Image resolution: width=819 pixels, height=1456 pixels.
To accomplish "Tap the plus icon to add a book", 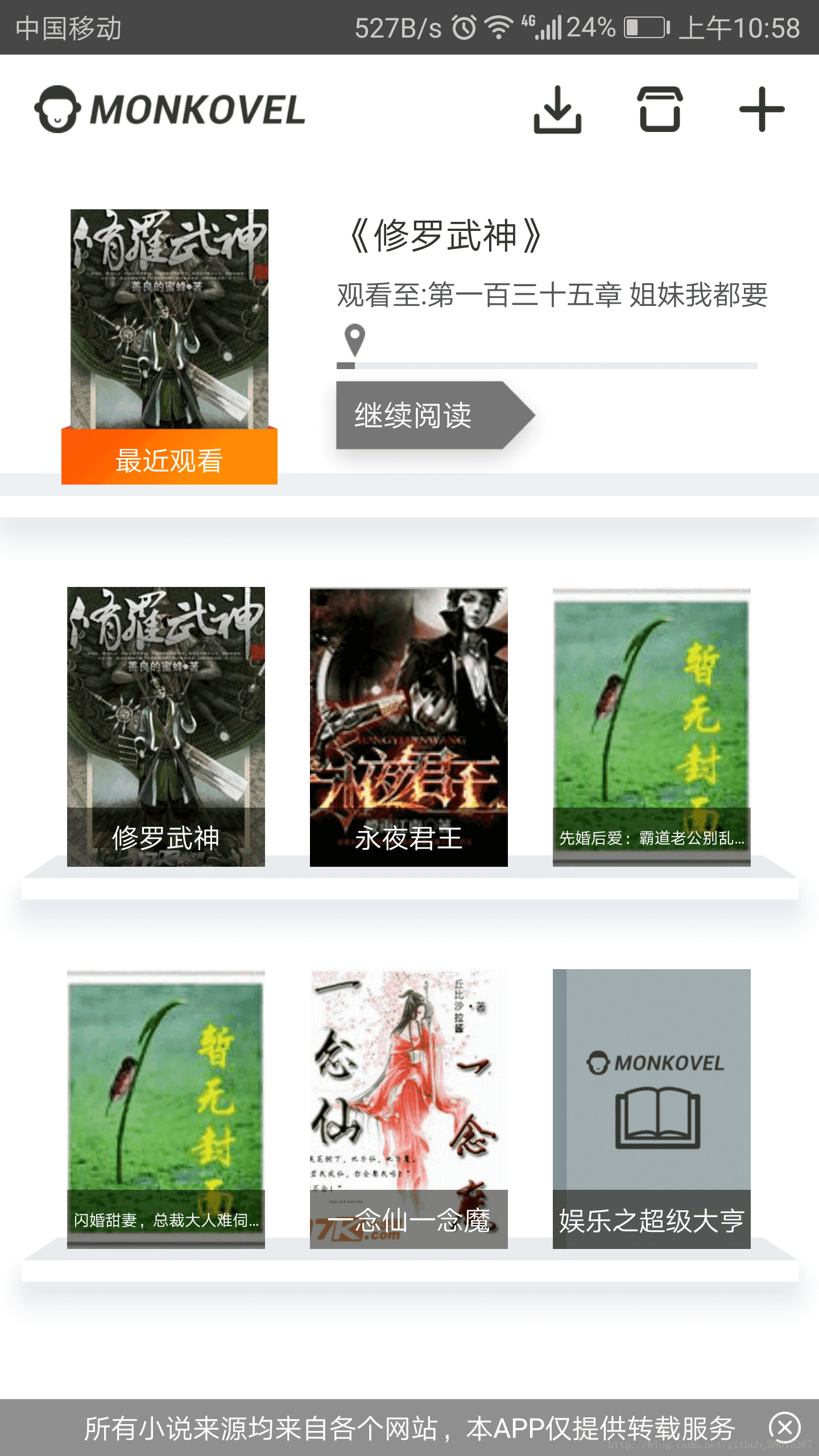I will (x=762, y=110).
